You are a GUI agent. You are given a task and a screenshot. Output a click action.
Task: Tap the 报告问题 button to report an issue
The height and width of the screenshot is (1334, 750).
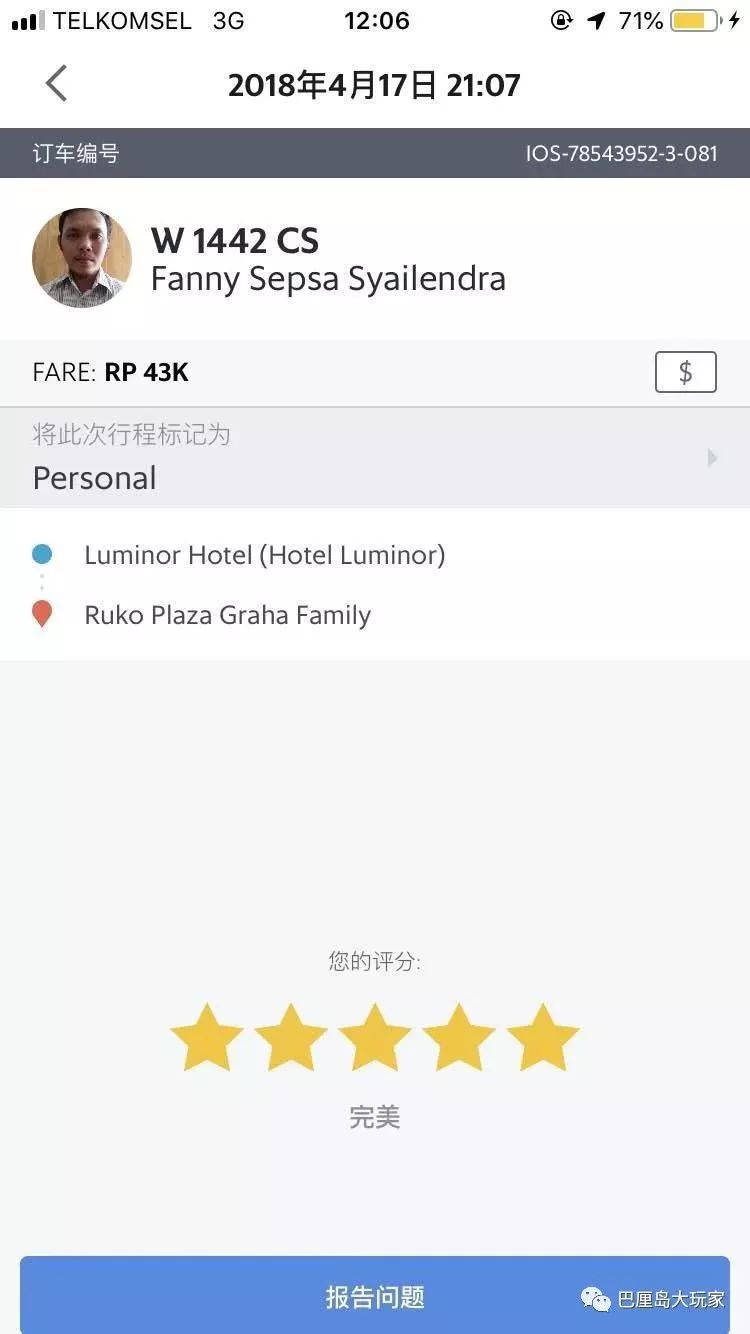pos(375,1296)
